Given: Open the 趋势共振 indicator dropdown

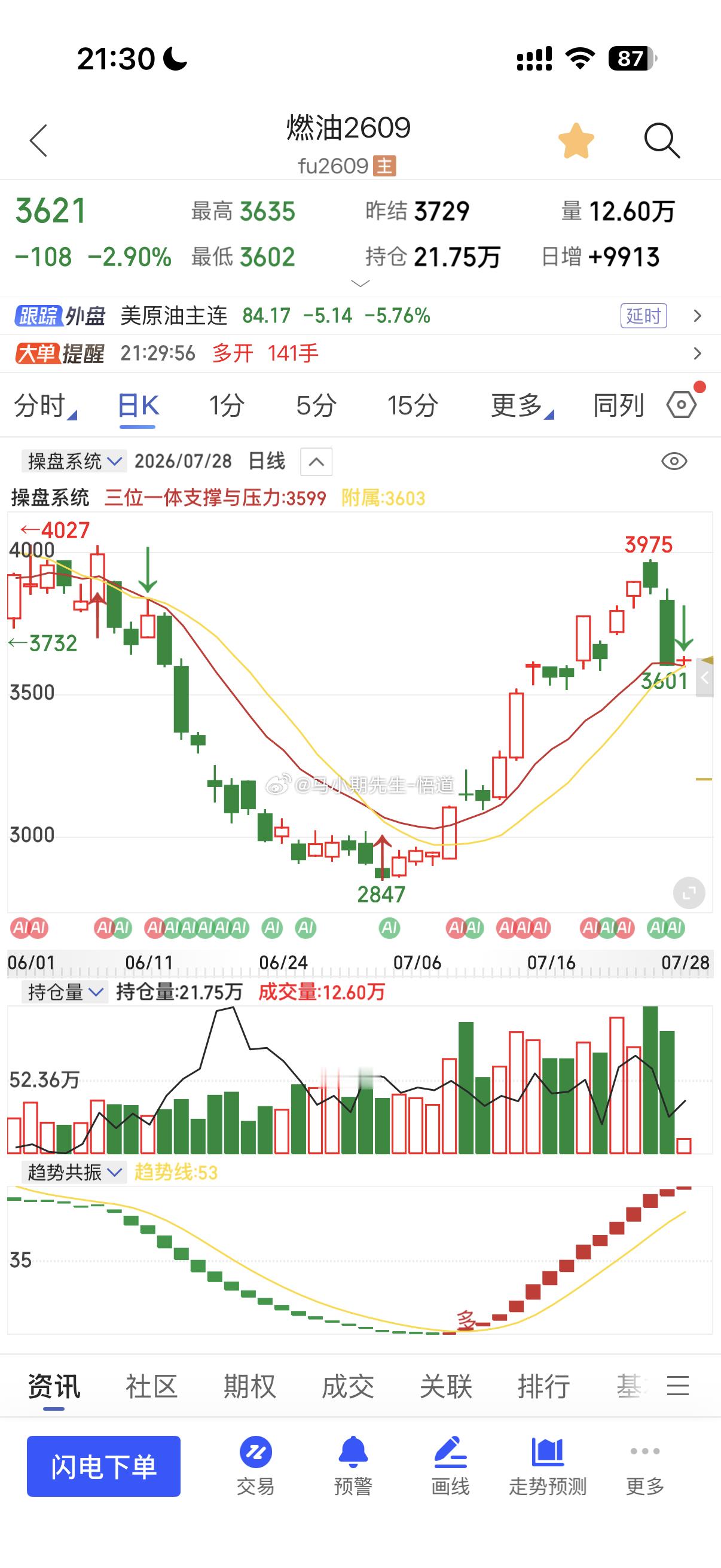Looking at the screenshot, I should (x=74, y=1172).
